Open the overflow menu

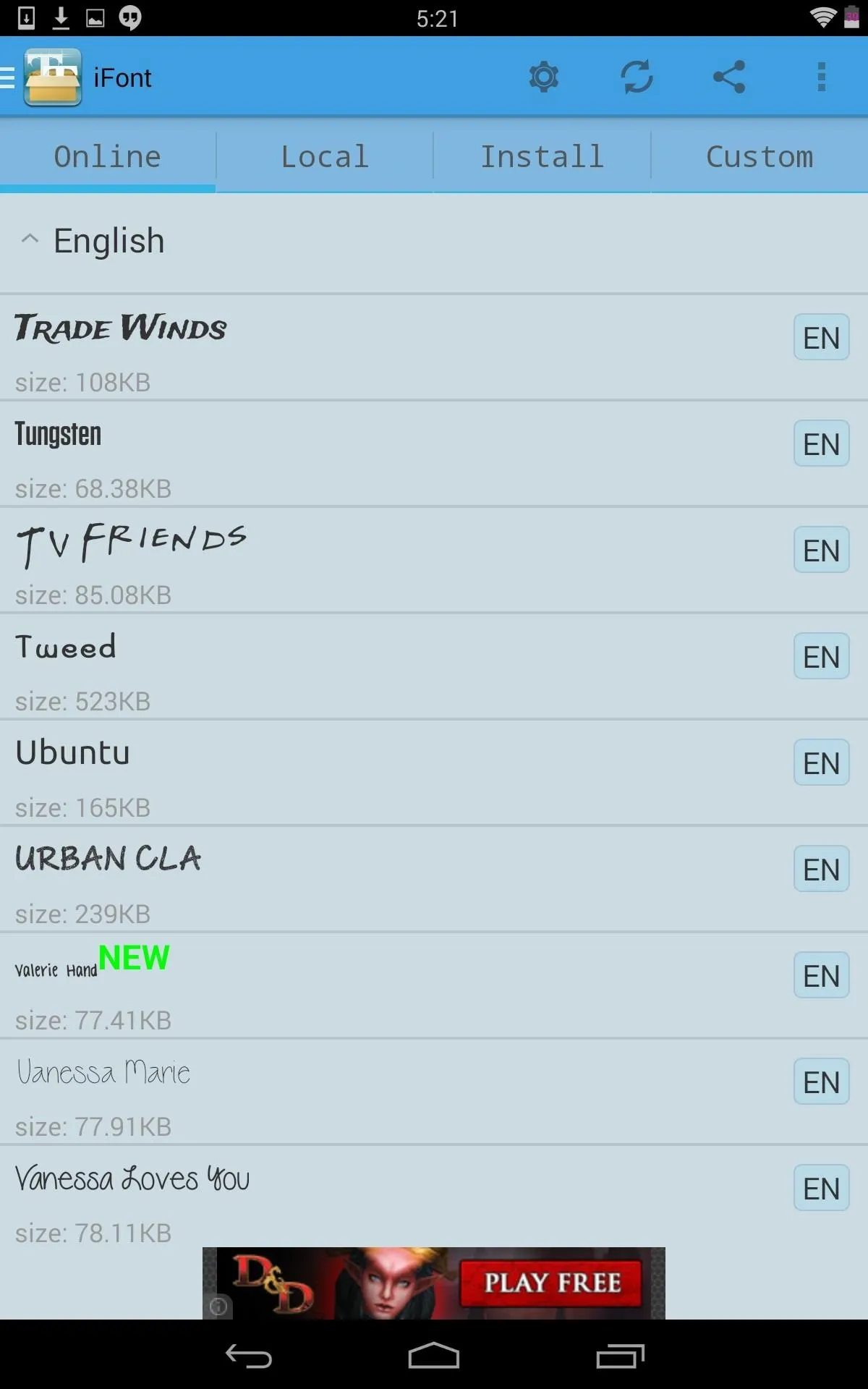coord(821,77)
